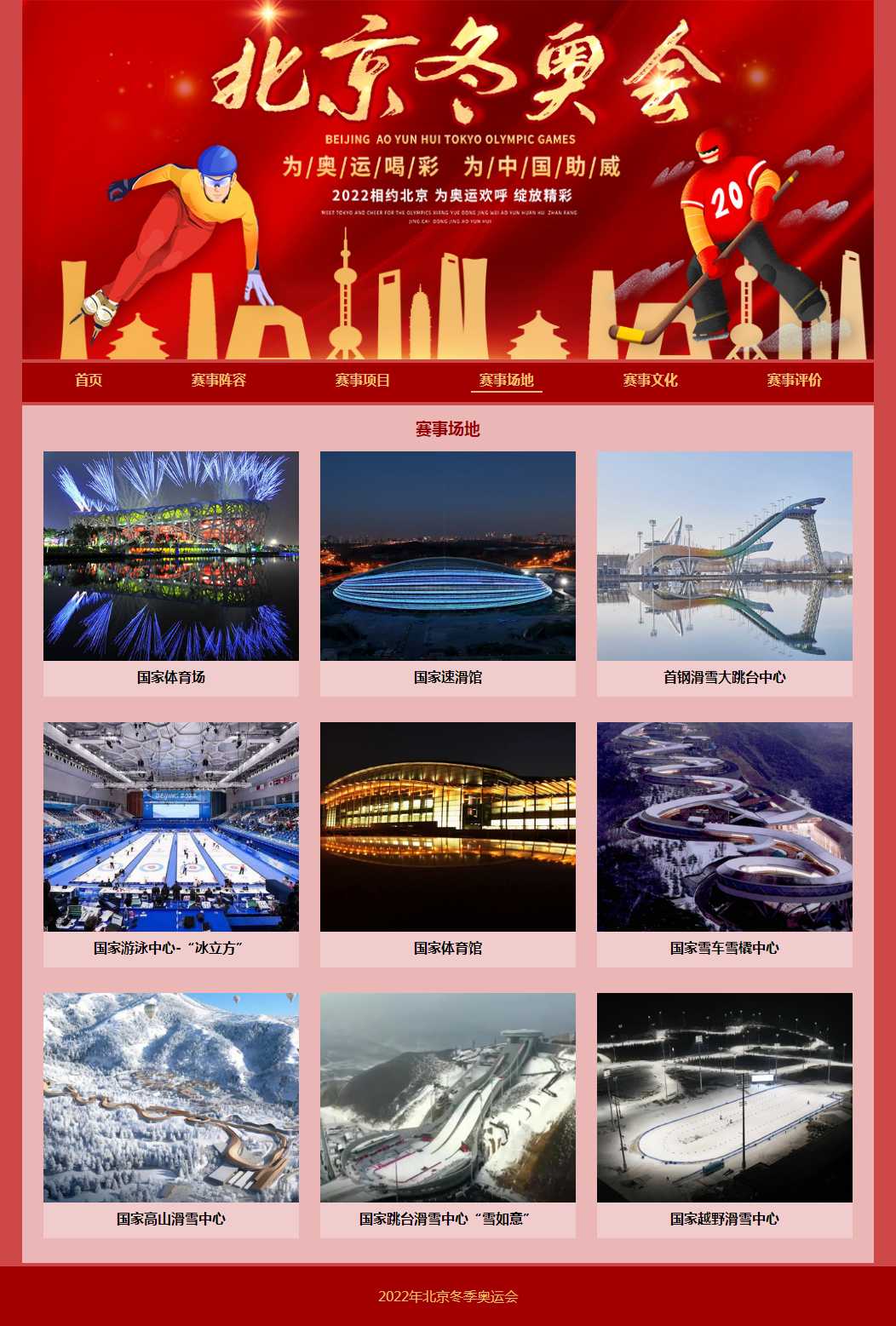Go to the 首页 home tab
This screenshot has height=1326, width=896.
pyautogui.click(x=89, y=380)
